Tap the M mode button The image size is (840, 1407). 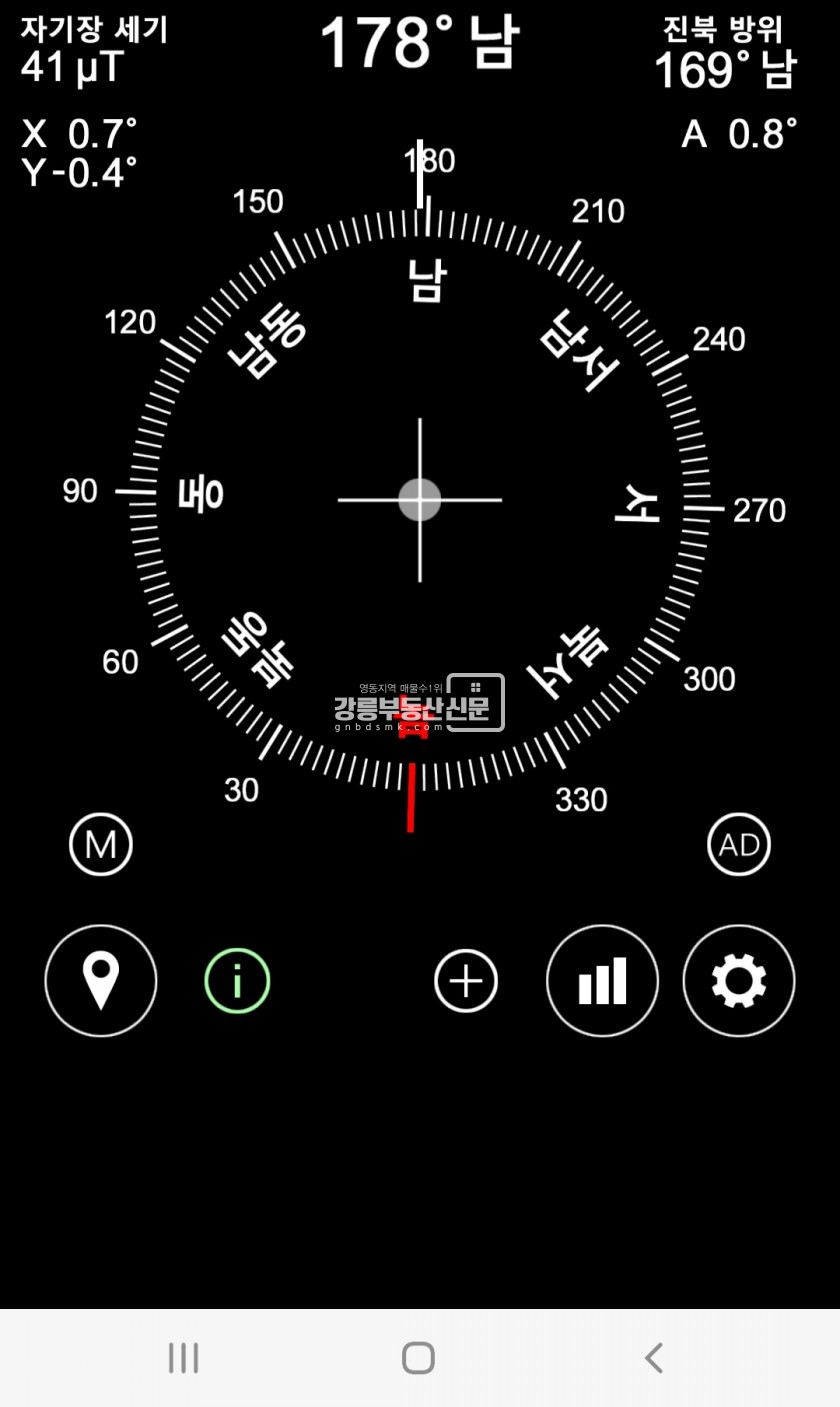click(x=101, y=844)
